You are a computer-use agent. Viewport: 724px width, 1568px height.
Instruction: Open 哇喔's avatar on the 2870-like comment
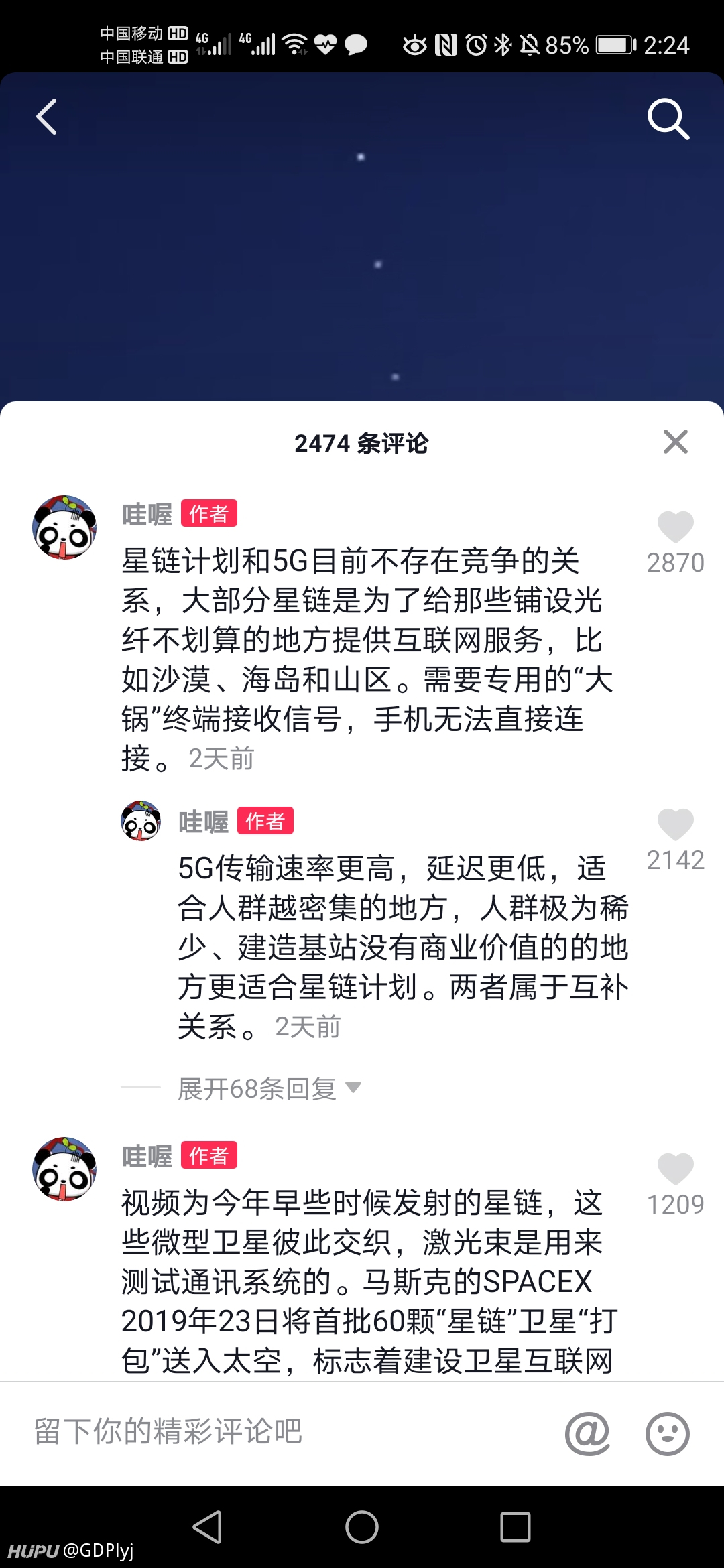click(x=64, y=527)
